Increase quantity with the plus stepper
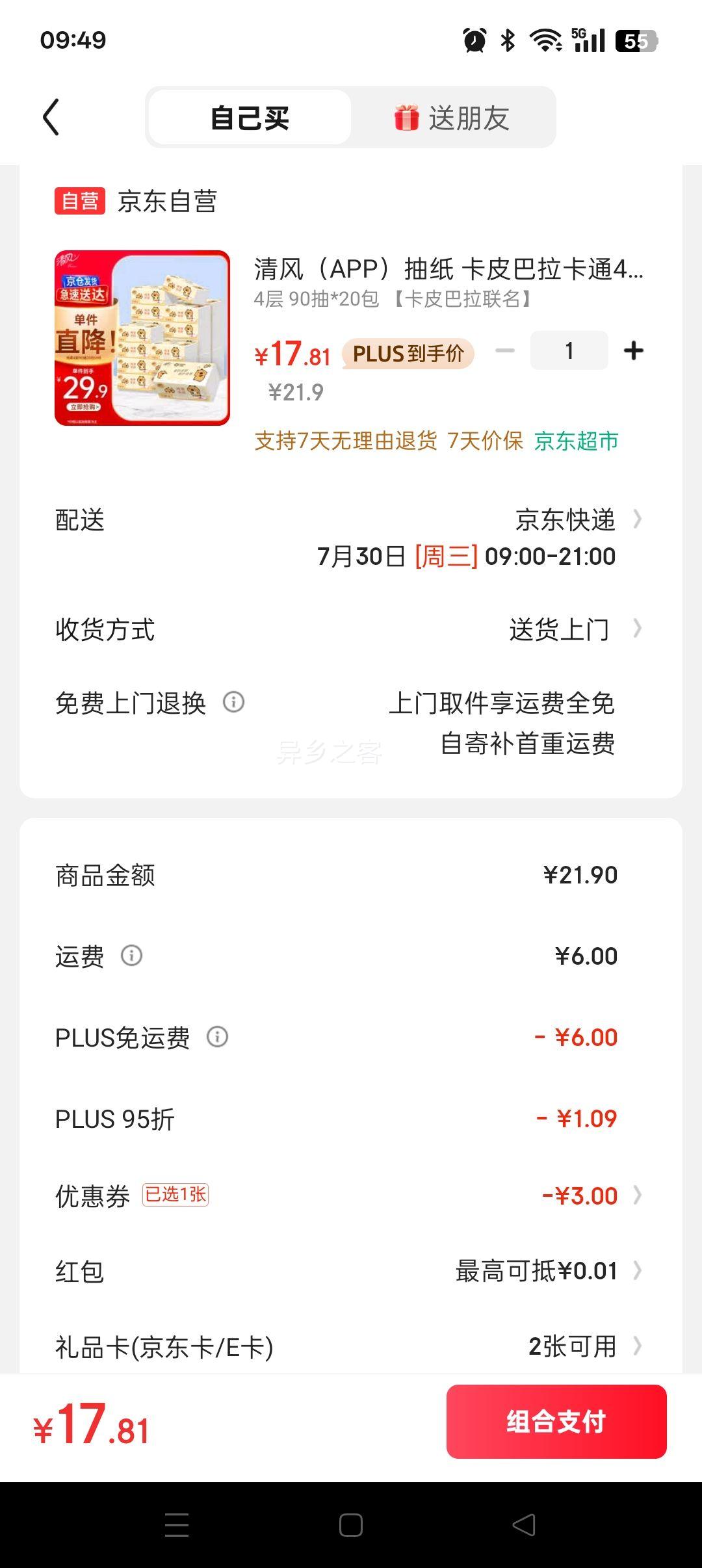Viewport: 702px width, 1568px height. coord(631,350)
